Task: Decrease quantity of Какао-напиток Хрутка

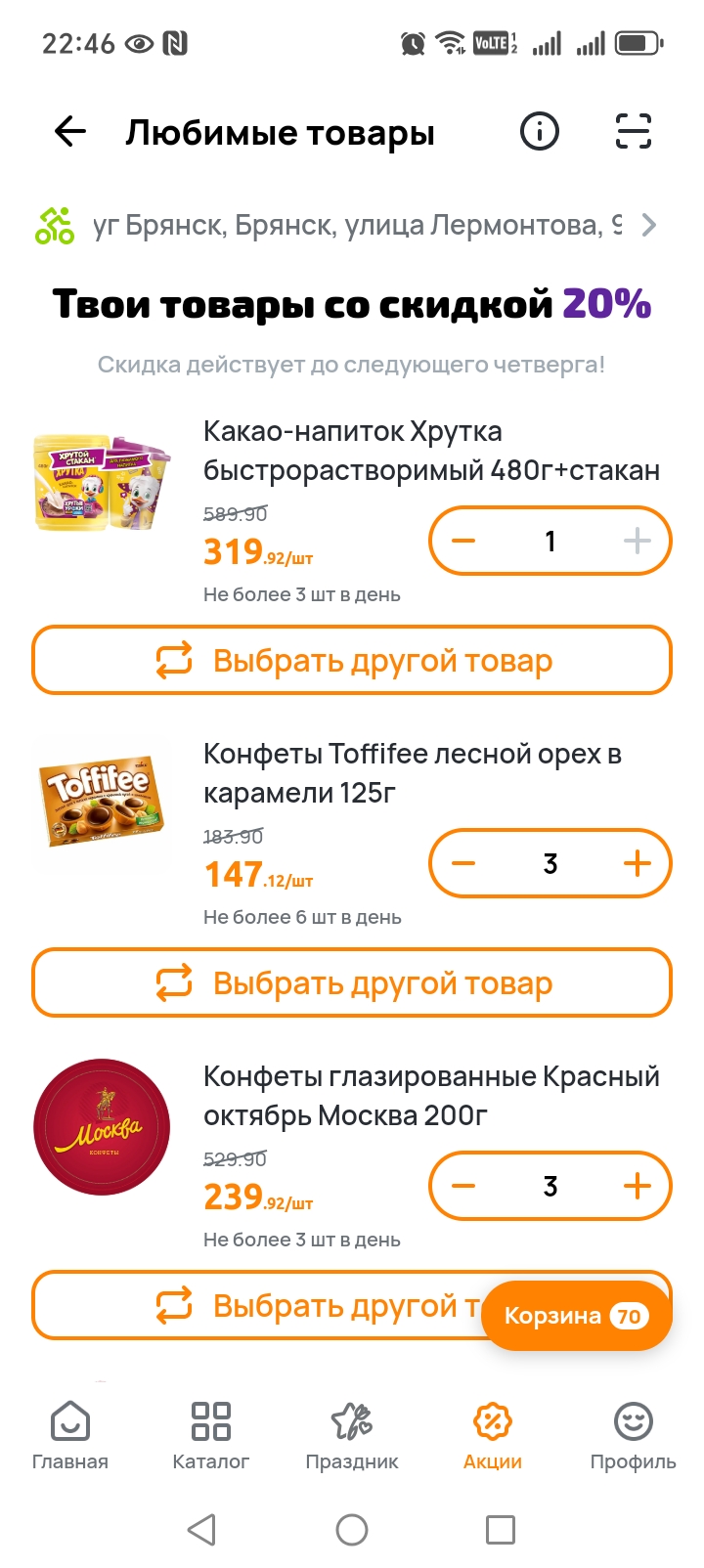Action: click(x=463, y=541)
